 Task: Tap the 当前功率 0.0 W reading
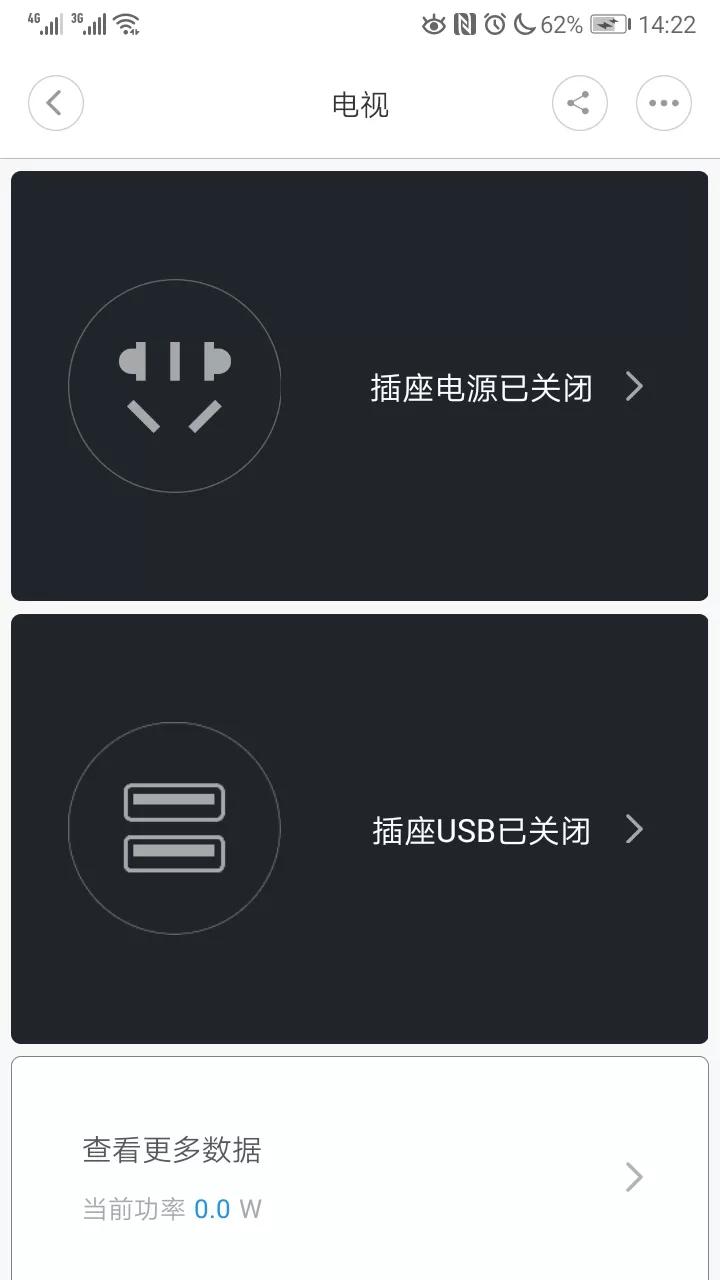[x=171, y=1208]
